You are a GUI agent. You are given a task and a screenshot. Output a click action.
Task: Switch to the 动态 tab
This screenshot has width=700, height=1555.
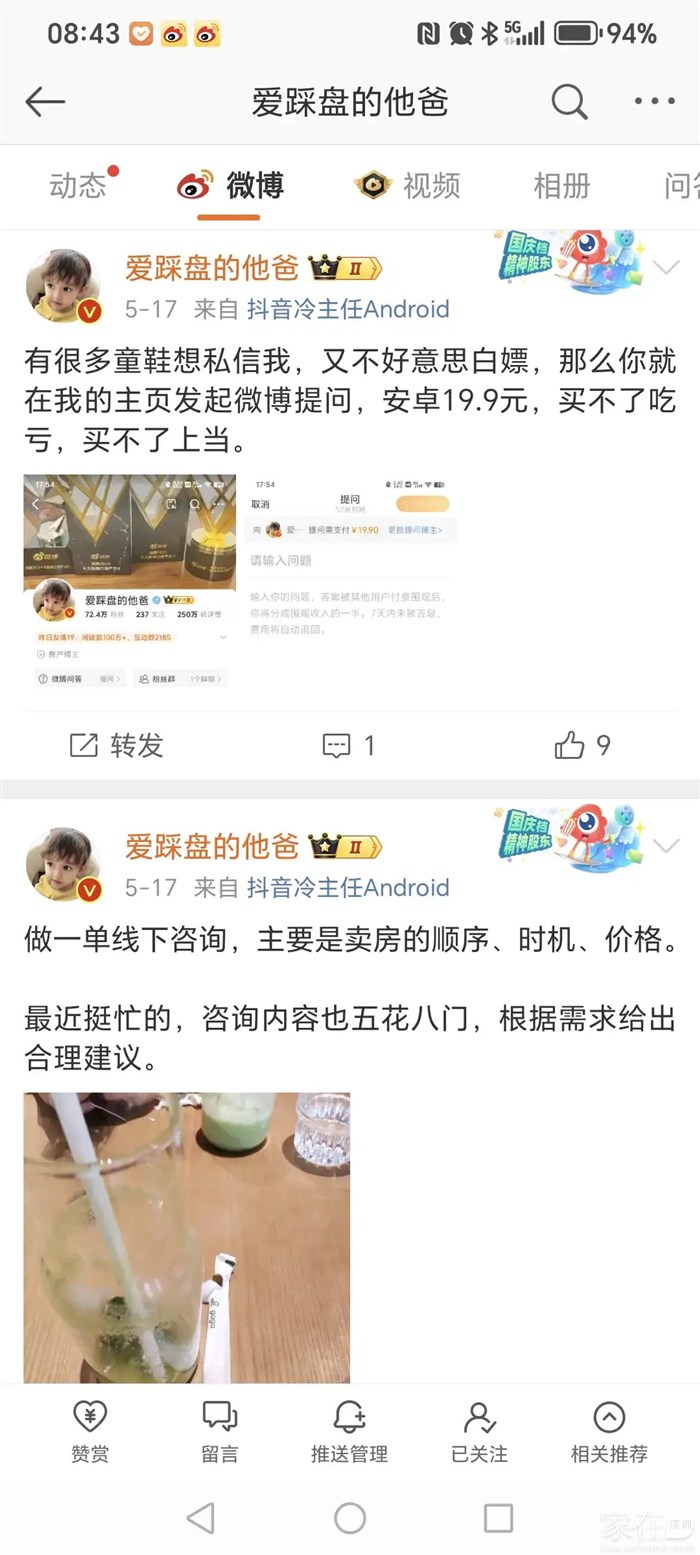pos(78,185)
